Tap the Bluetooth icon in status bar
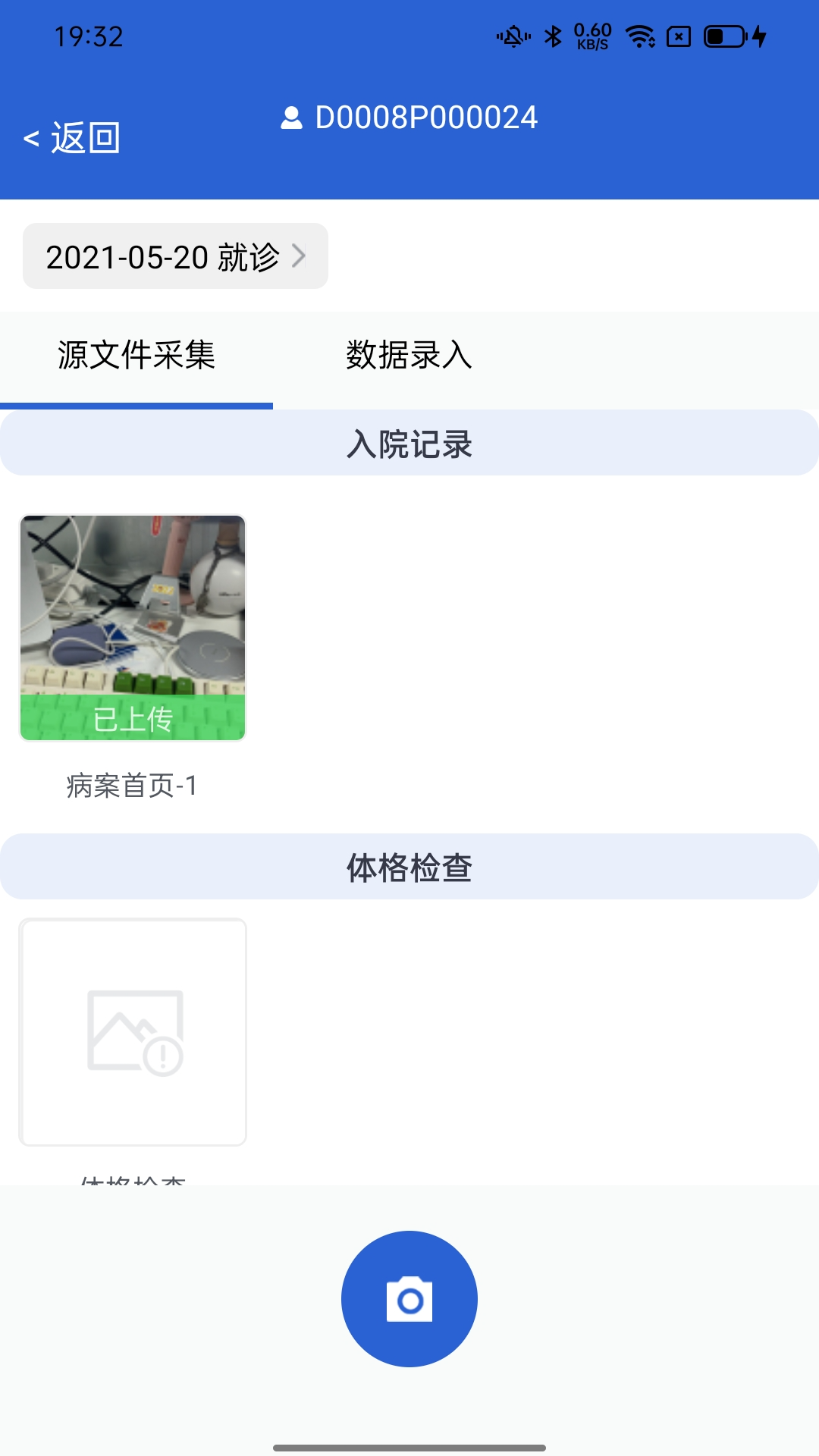Screen dimensions: 819x1456 click(553, 34)
